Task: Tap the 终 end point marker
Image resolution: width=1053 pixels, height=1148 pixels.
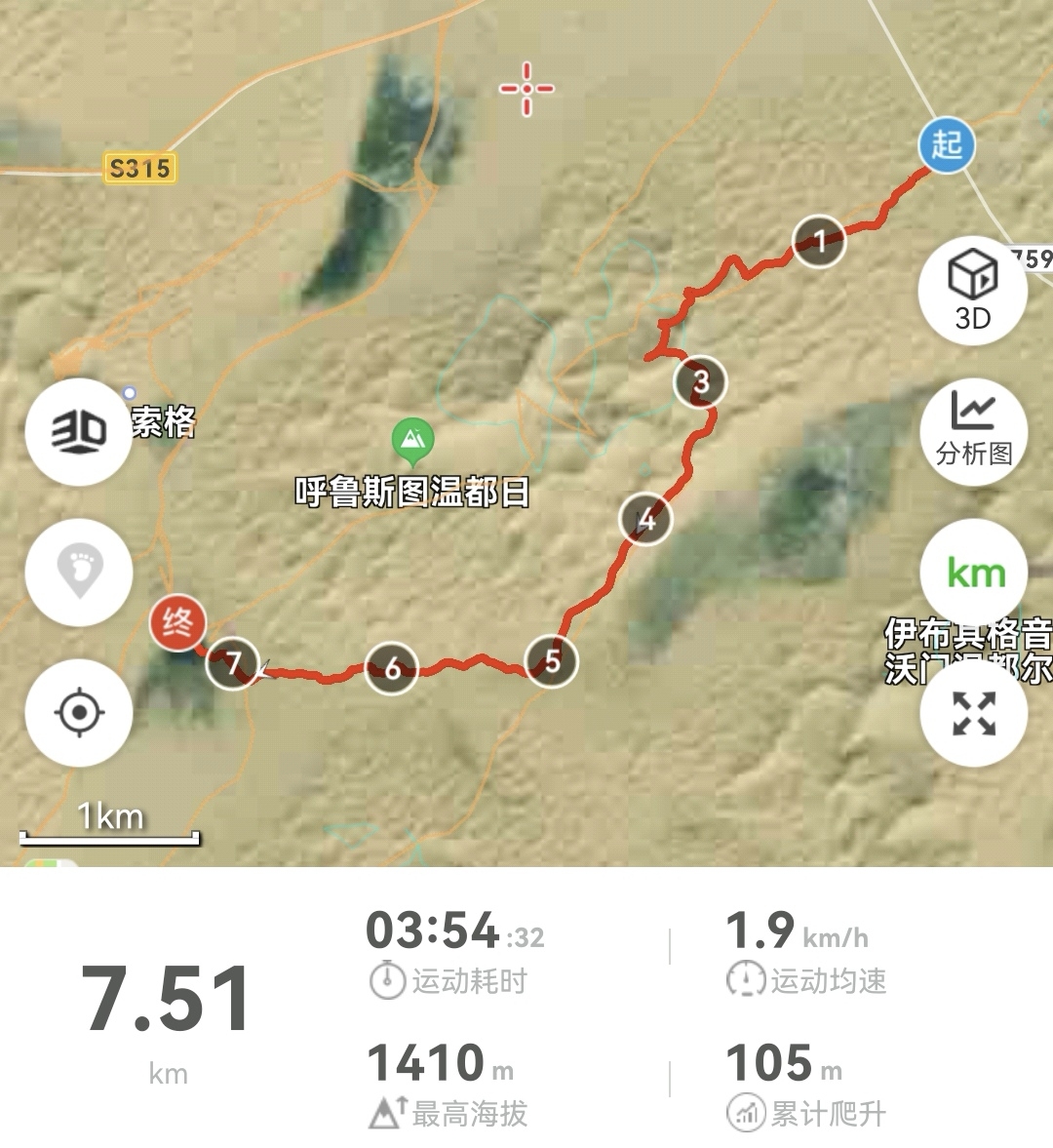Action: click(177, 621)
